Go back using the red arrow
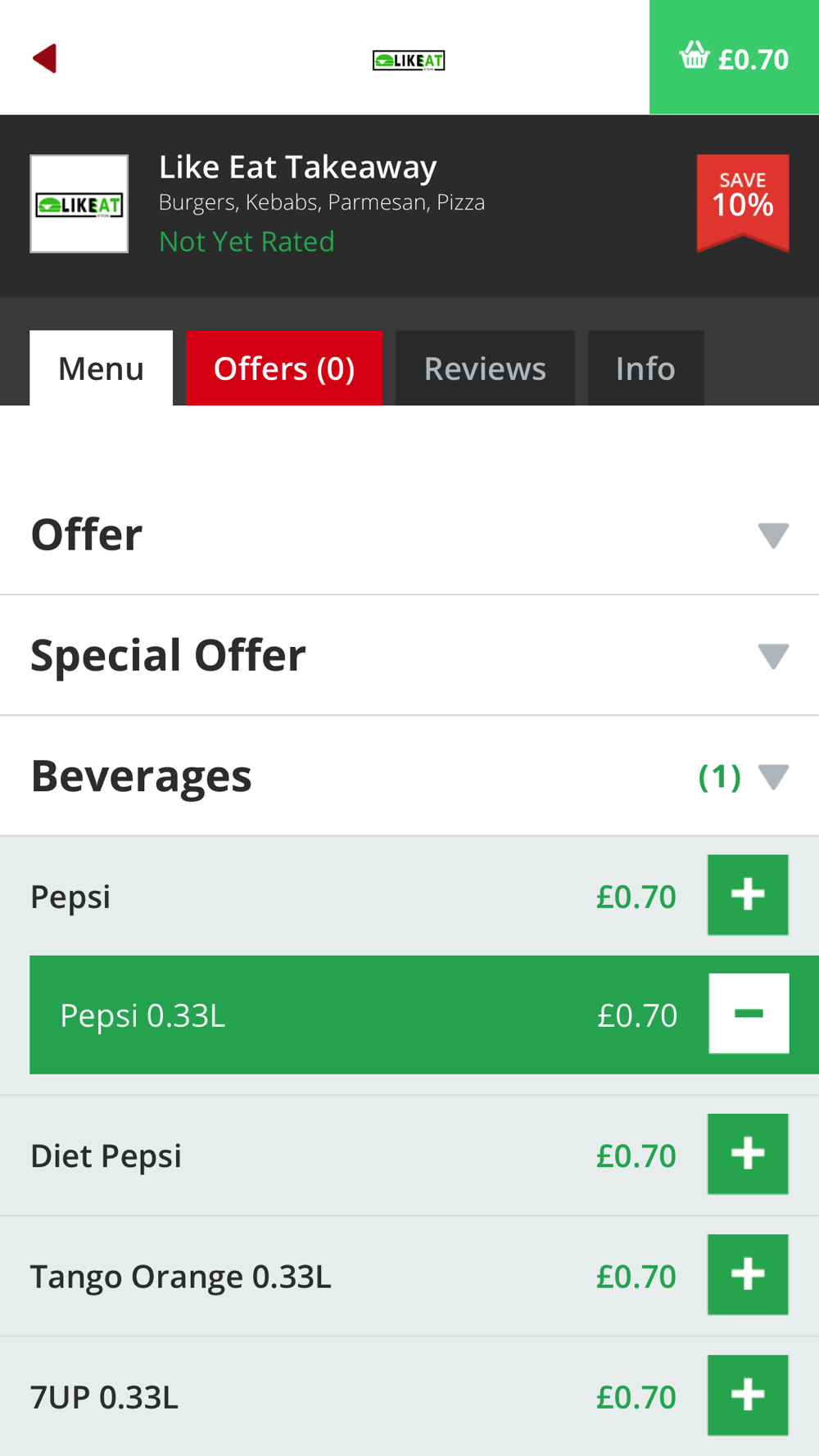Screen dimensions: 819x1456 [x=44, y=58]
